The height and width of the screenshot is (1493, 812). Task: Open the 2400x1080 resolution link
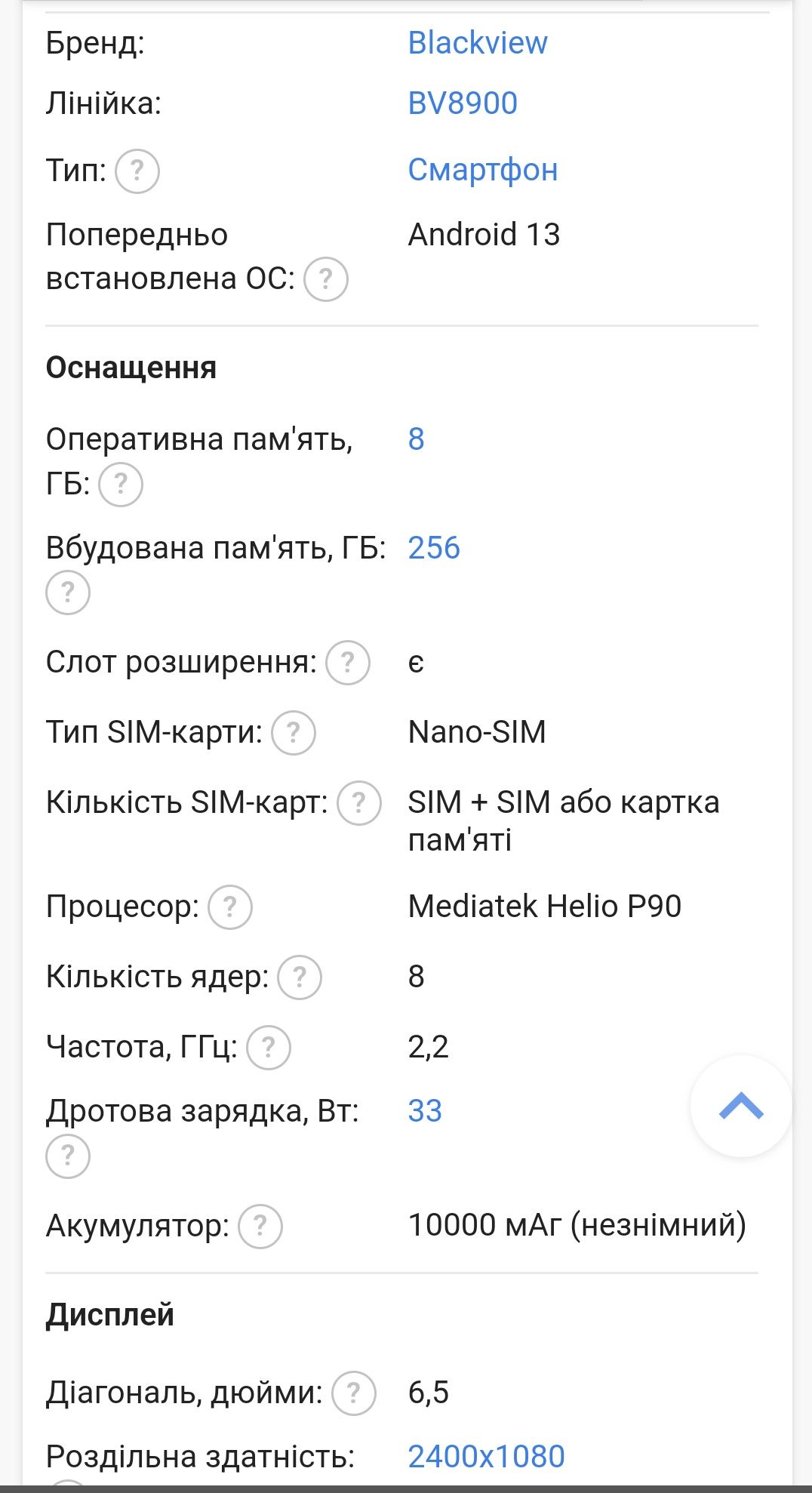click(487, 1456)
